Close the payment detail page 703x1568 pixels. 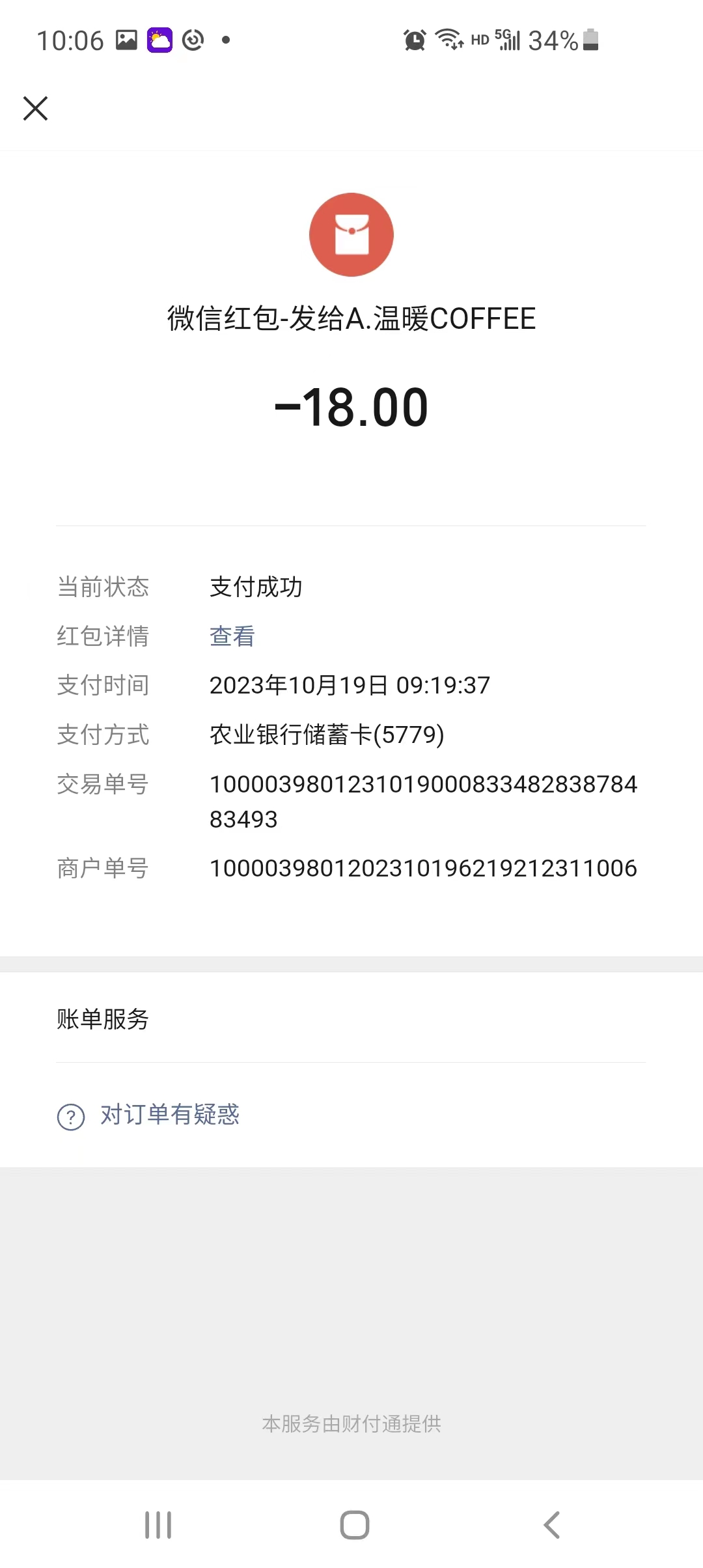[x=36, y=108]
